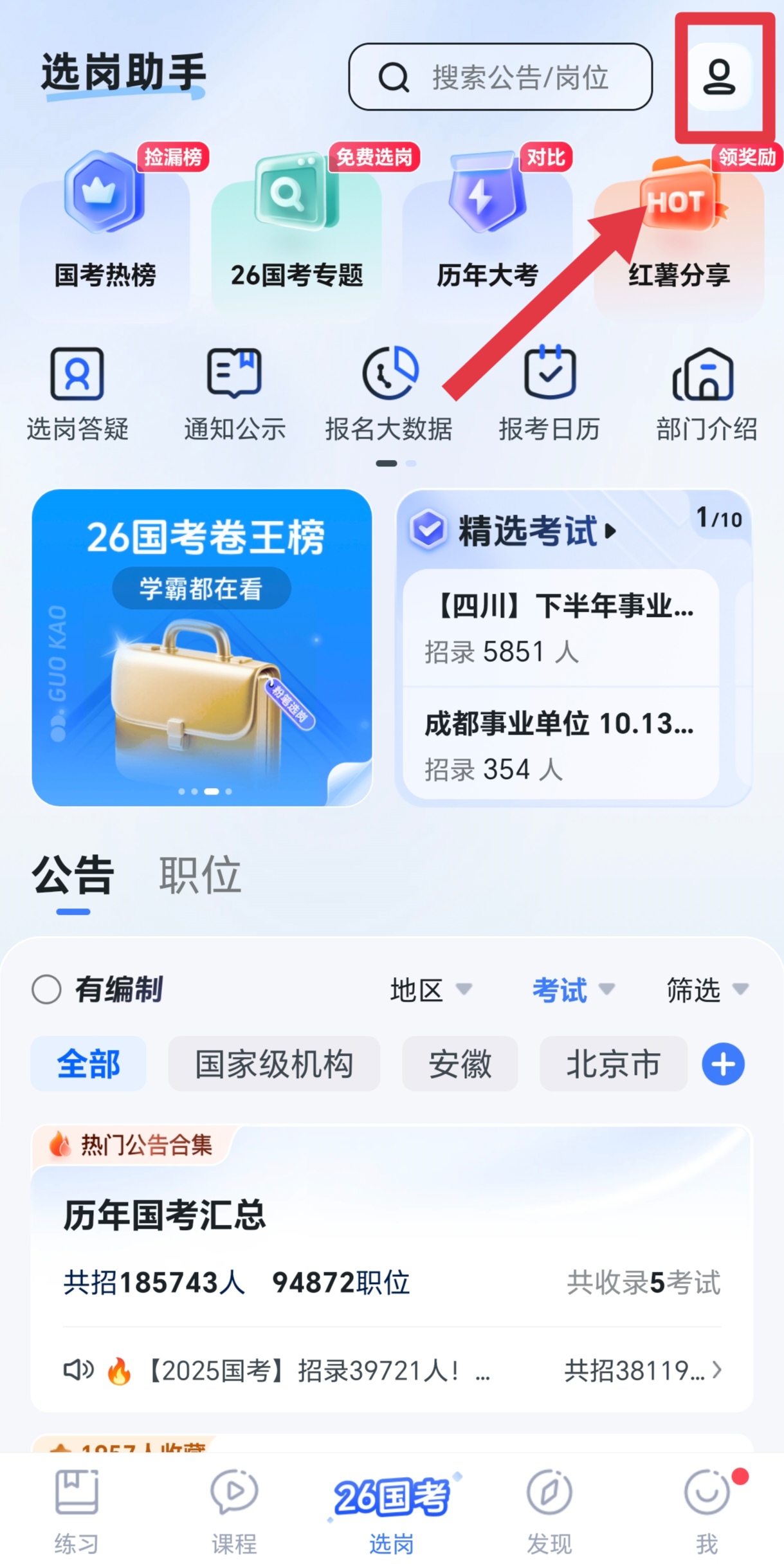Add a region with the plus button
Image resolution: width=784 pixels, height=1564 pixels.
coord(723,1063)
